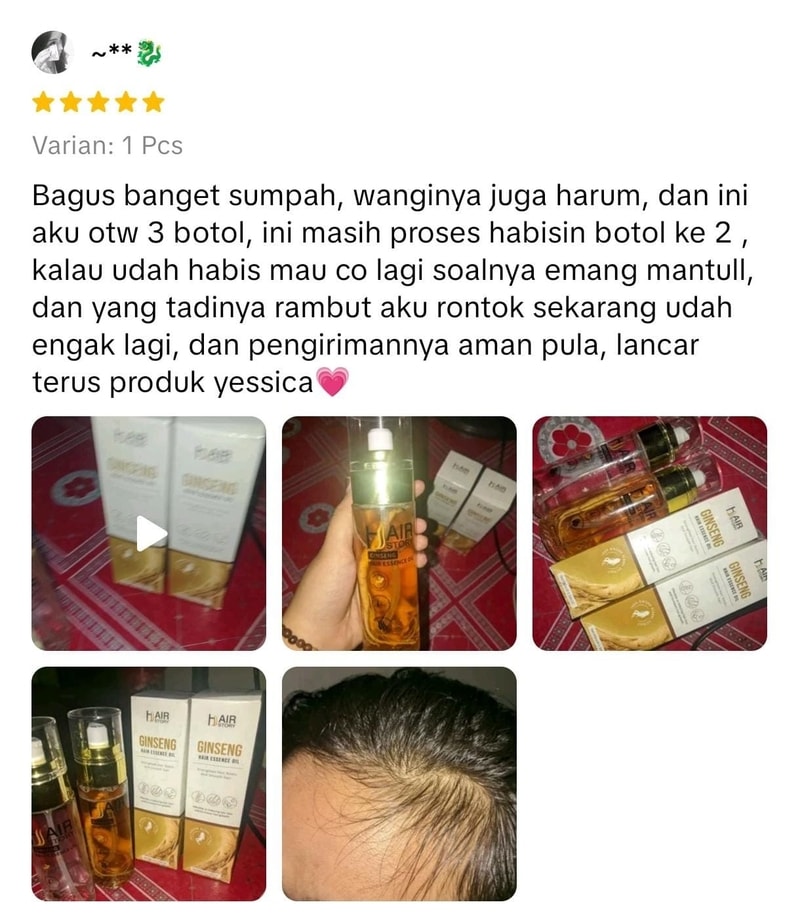Play the review video with two boxes

click(150, 533)
